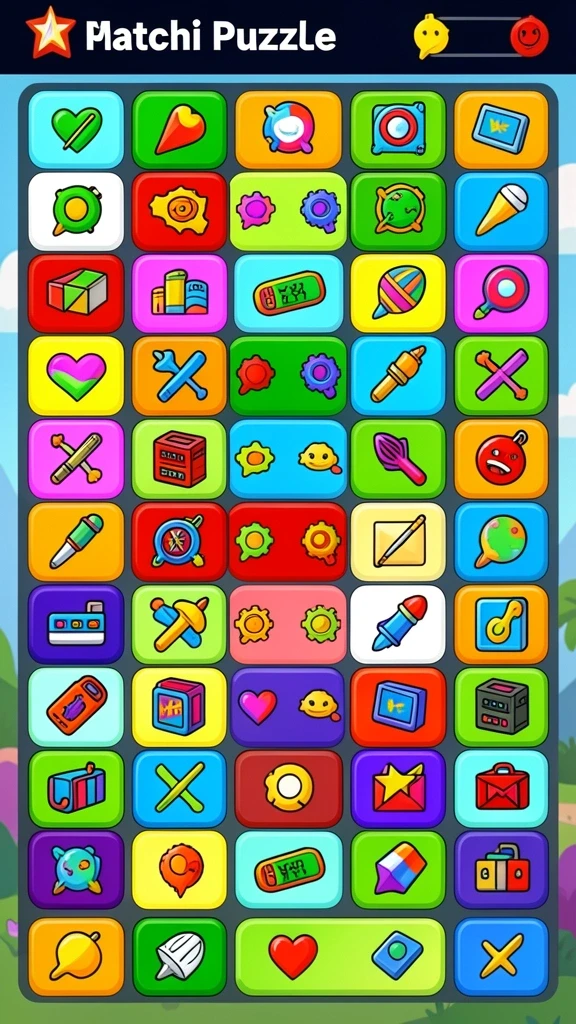Screen dimensions: 576x1024
Task: Tap the magnifying glass on the magenta tile
Action: click(x=501, y=293)
